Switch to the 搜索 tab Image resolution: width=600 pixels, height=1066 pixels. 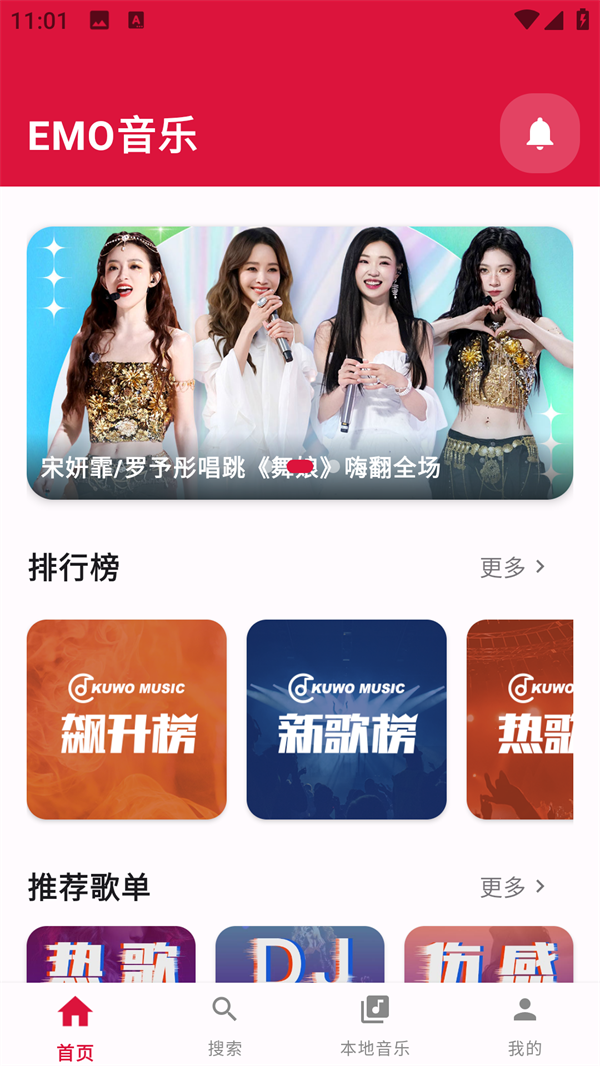225,1026
